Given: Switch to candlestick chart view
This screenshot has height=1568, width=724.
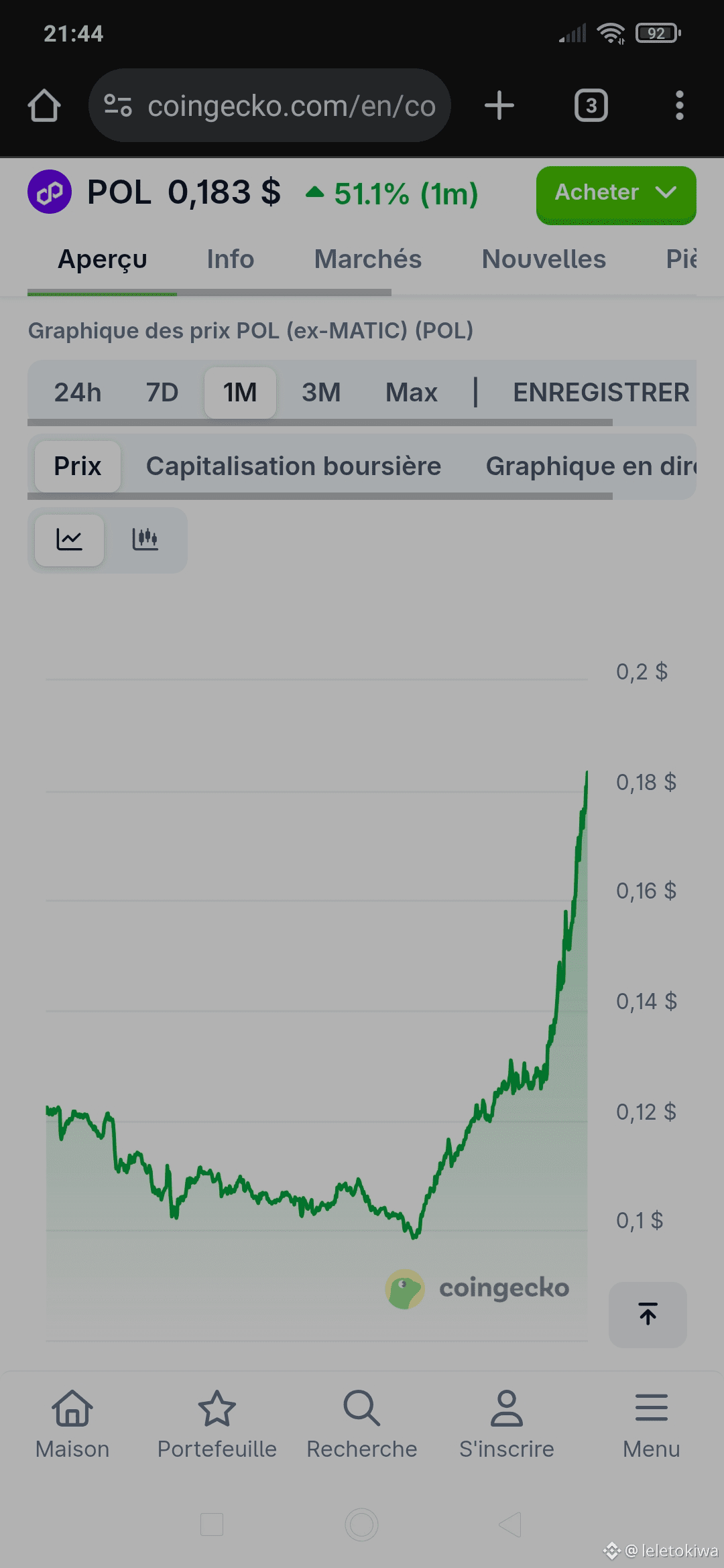Looking at the screenshot, I should coord(145,539).
